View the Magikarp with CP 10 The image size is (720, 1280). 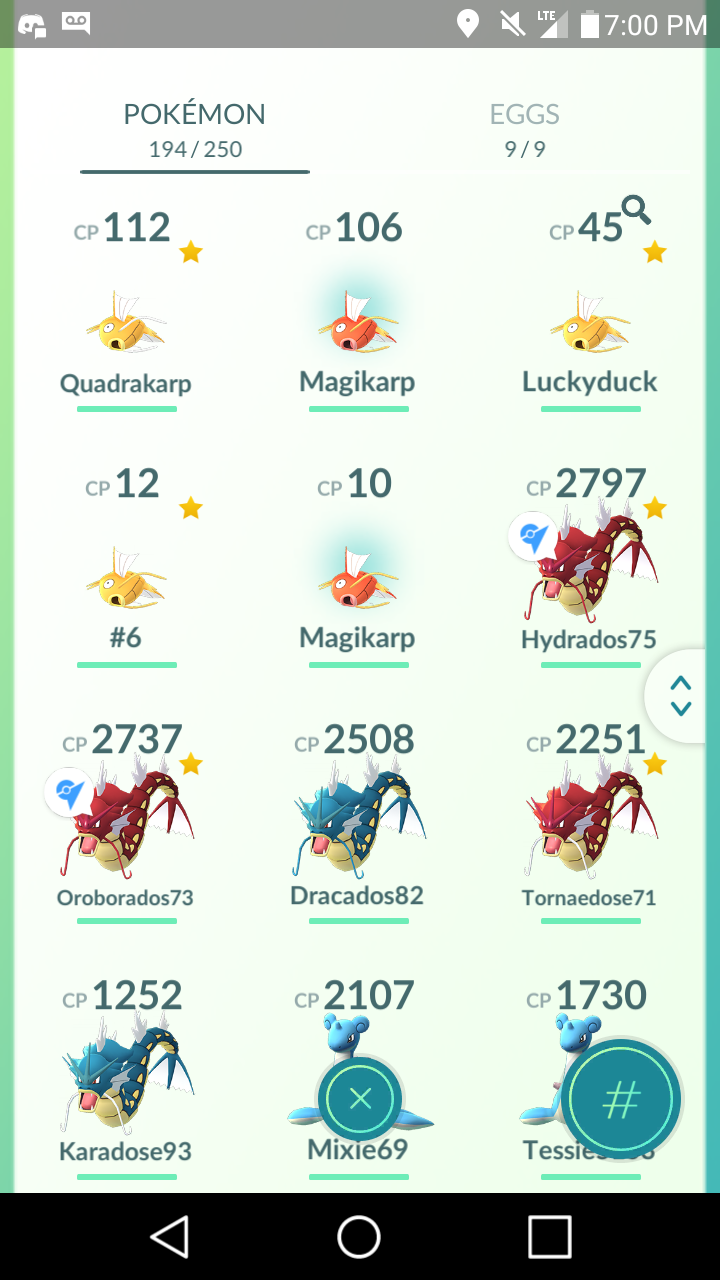pyautogui.click(x=359, y=566)
